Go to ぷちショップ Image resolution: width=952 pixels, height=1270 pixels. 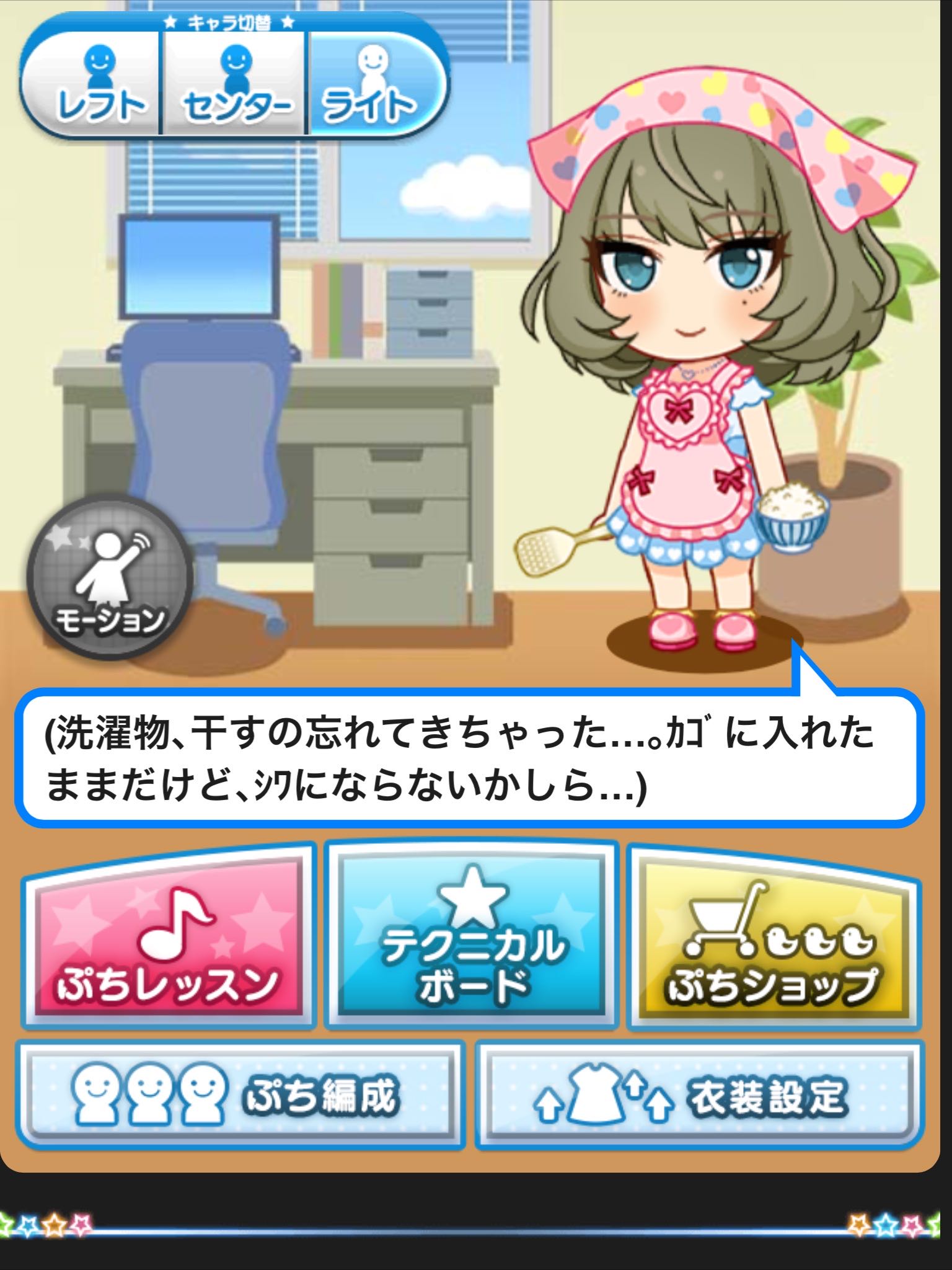point(773,936)
